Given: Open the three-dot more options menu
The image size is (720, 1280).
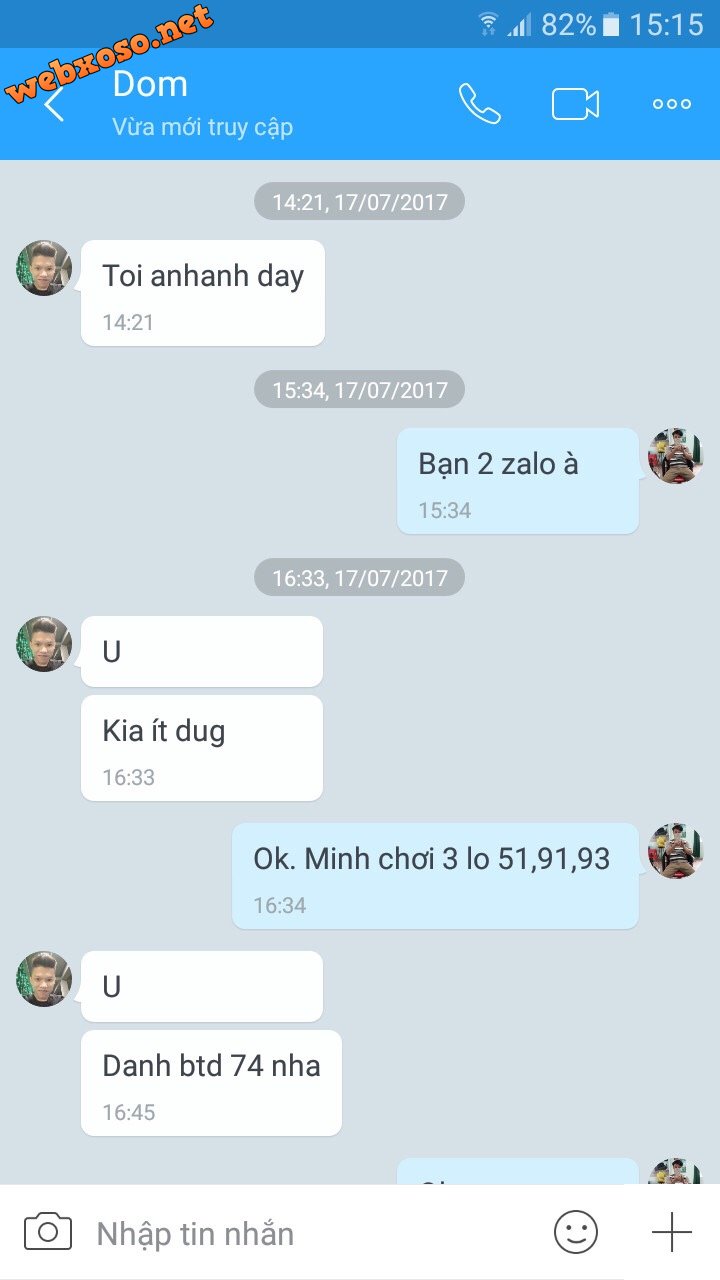Looking at the screenshot, I should point(671,104).
